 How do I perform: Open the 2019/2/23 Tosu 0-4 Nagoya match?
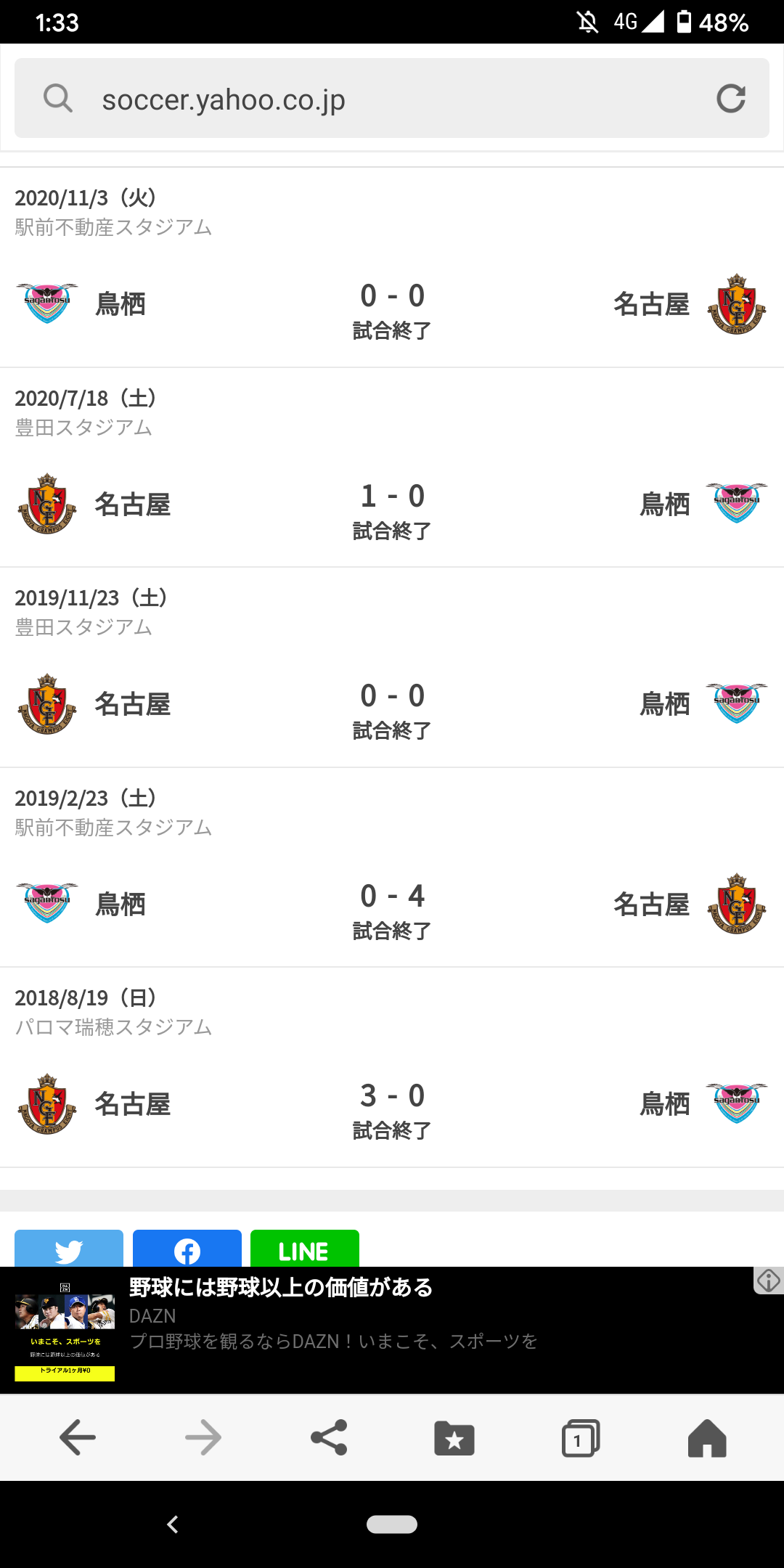pos(392,867)
